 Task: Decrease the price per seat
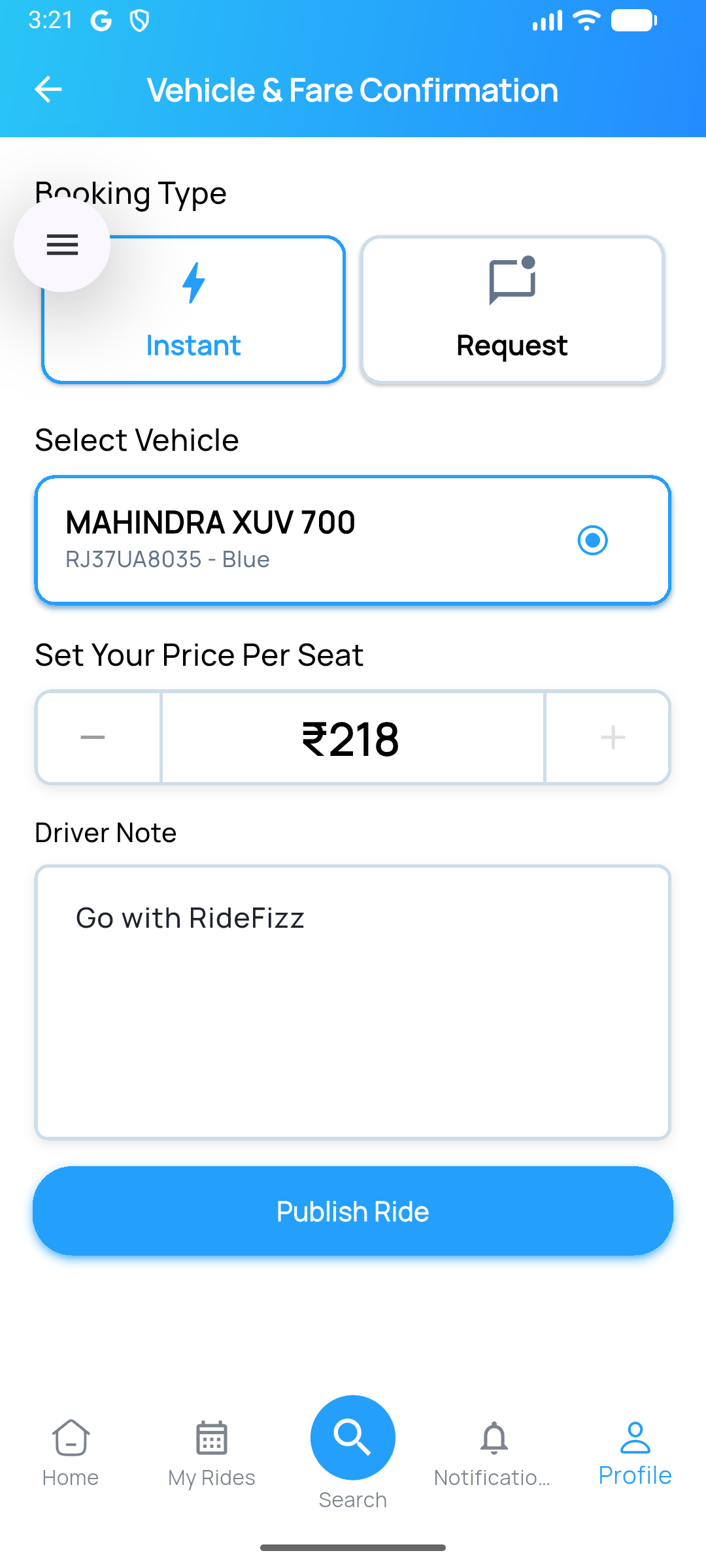pos(93,738)
